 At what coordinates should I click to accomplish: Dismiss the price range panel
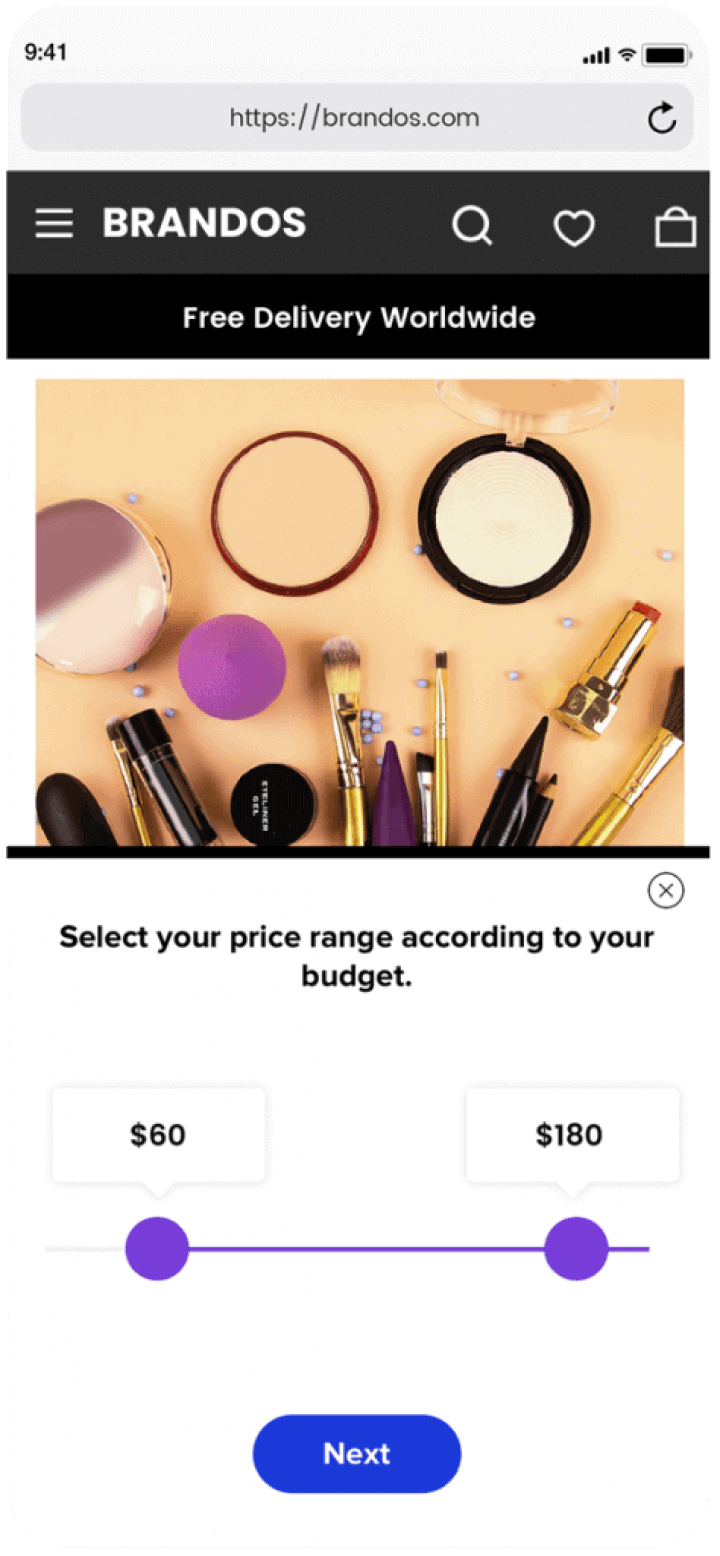[x=666, y=890]
